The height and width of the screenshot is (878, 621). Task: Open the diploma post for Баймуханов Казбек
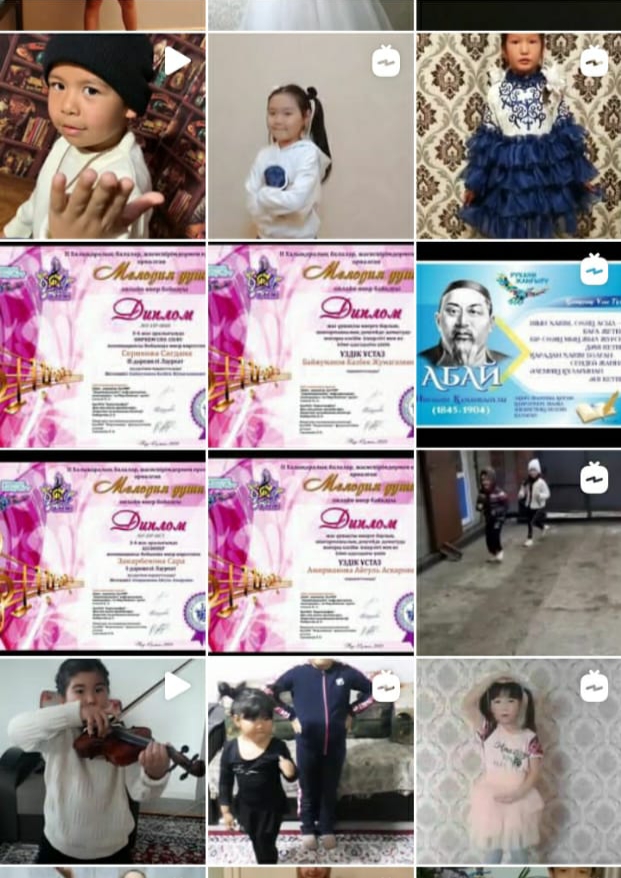coord(310,345)
